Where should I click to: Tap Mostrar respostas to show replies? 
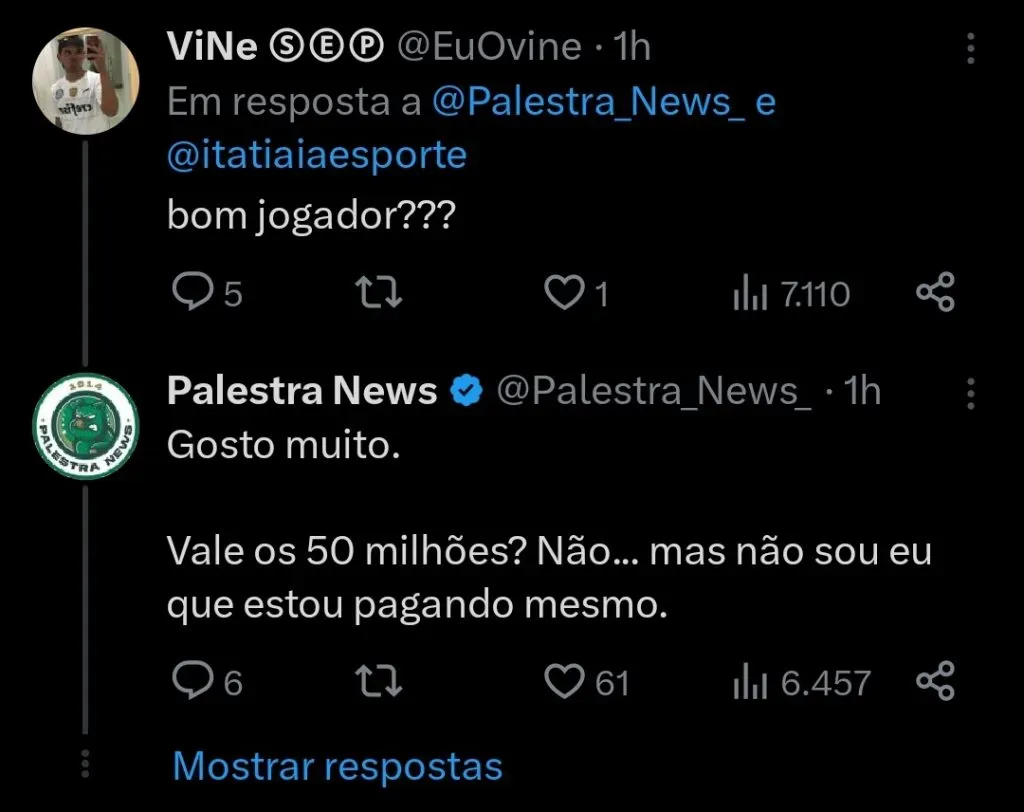pyautogui.click(x=337, y=766)
